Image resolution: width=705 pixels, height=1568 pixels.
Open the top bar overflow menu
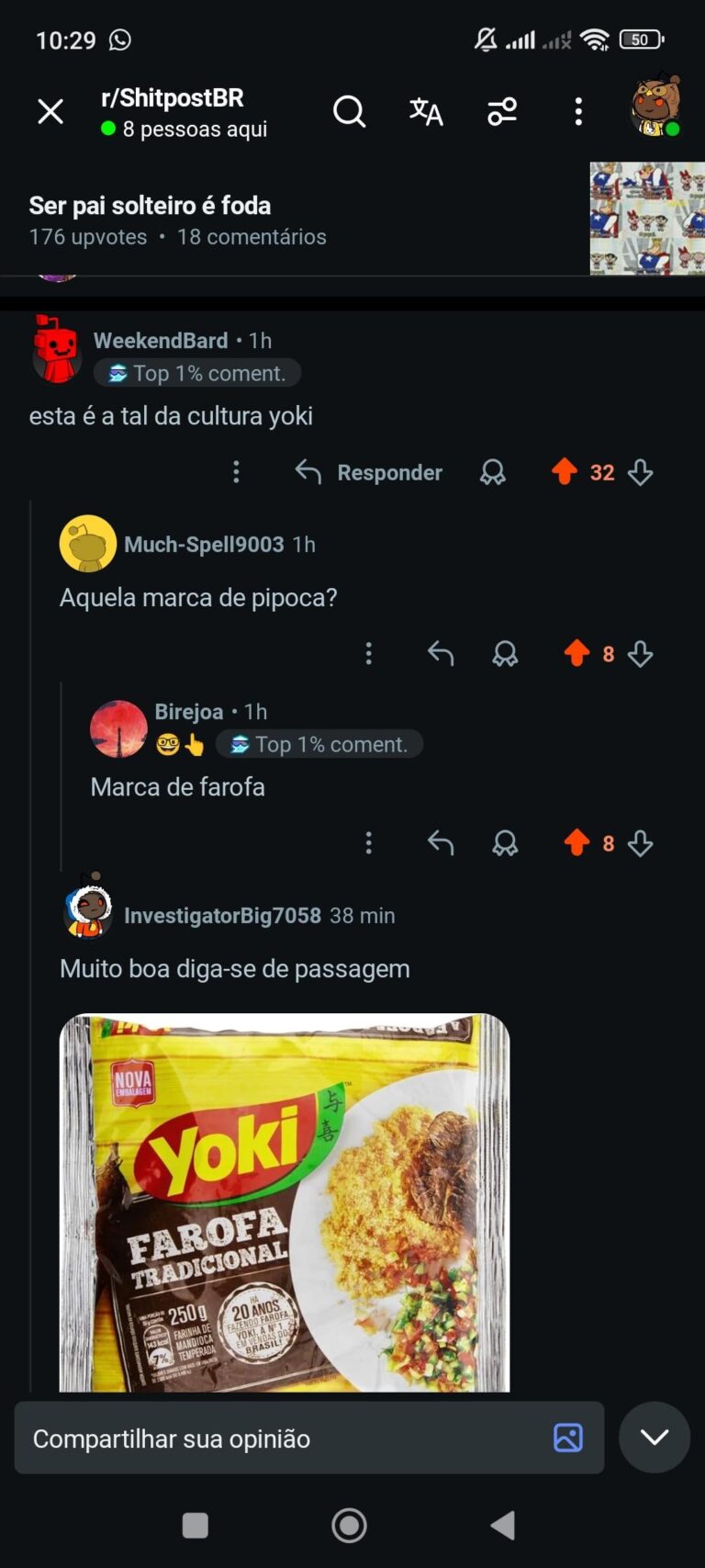[x=578, y=112]
